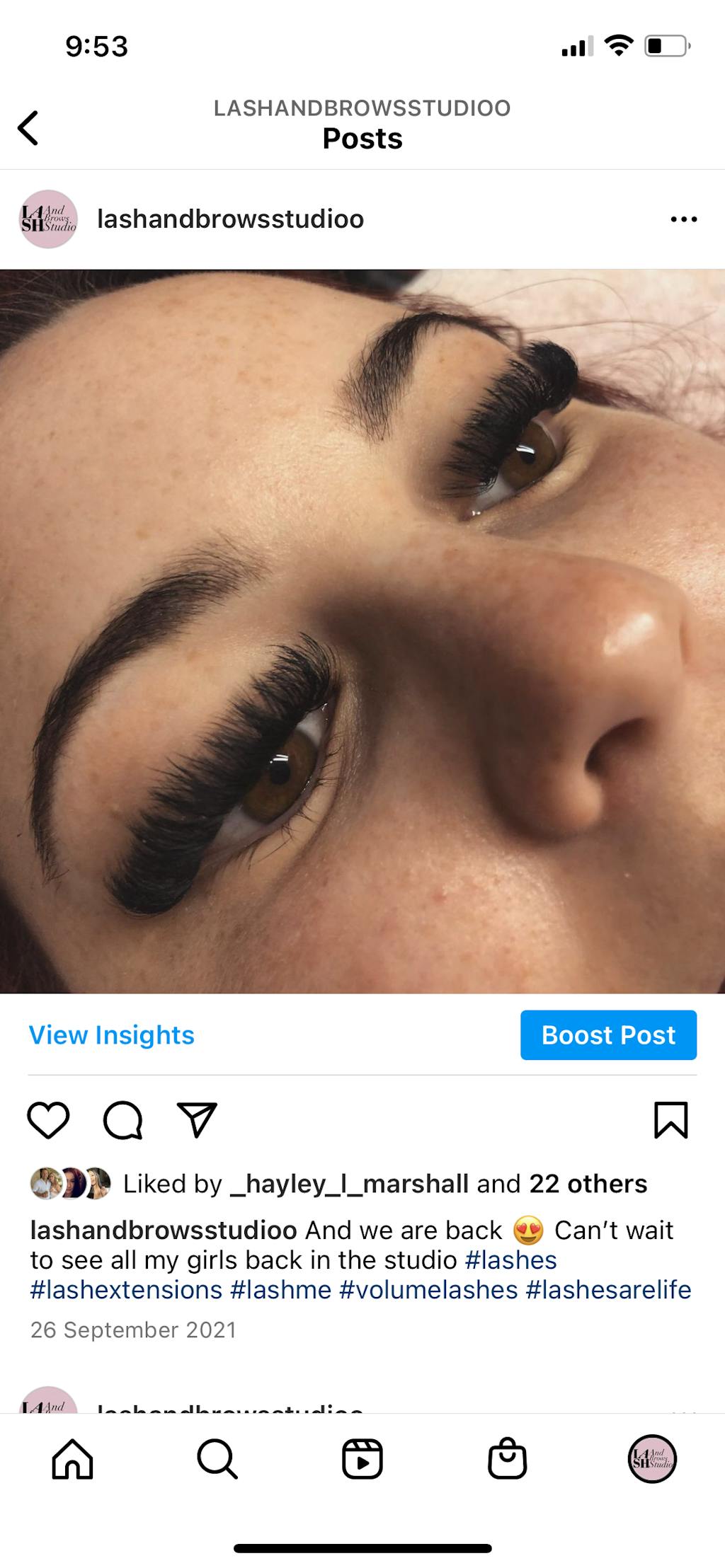This screenshot has height=1568, width=725.
Task: Open the profile tab in bottom bar
Action: tap(652, 1459)
